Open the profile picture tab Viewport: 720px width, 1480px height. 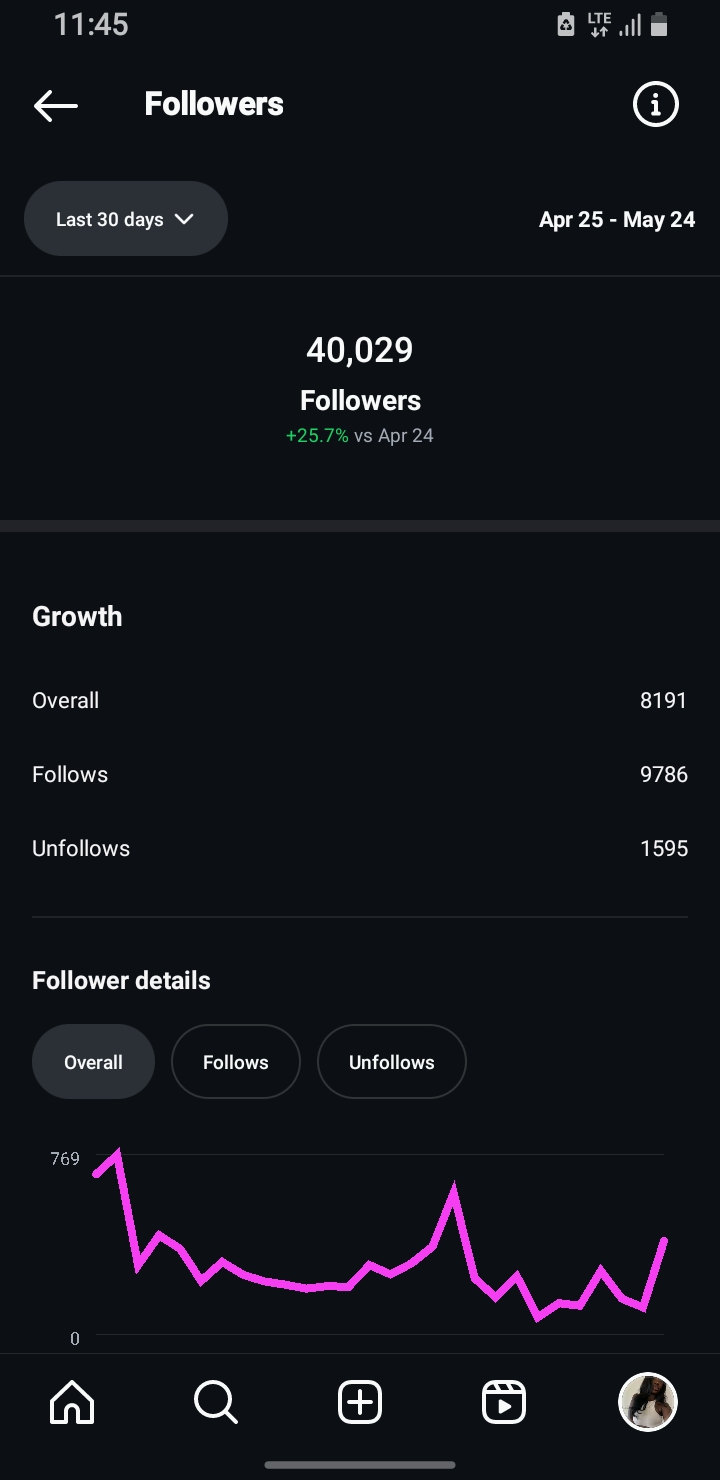pyautogui.click(x=648, y=1402)
